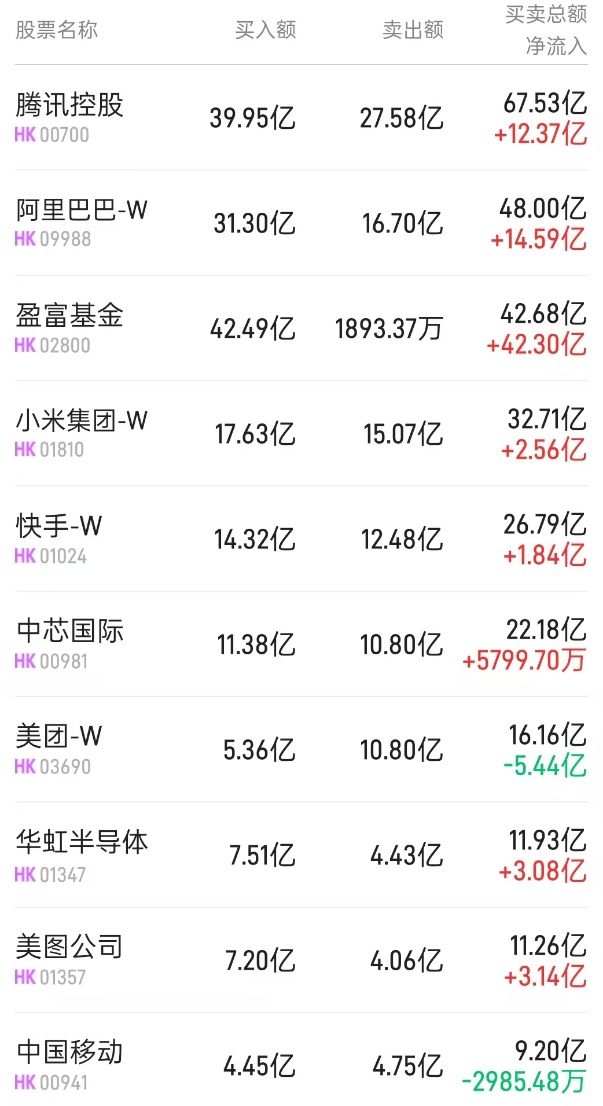The image size is (603, 1106).
Task: Open the 腾讯控股 stock row
Action: click(70, 105)
